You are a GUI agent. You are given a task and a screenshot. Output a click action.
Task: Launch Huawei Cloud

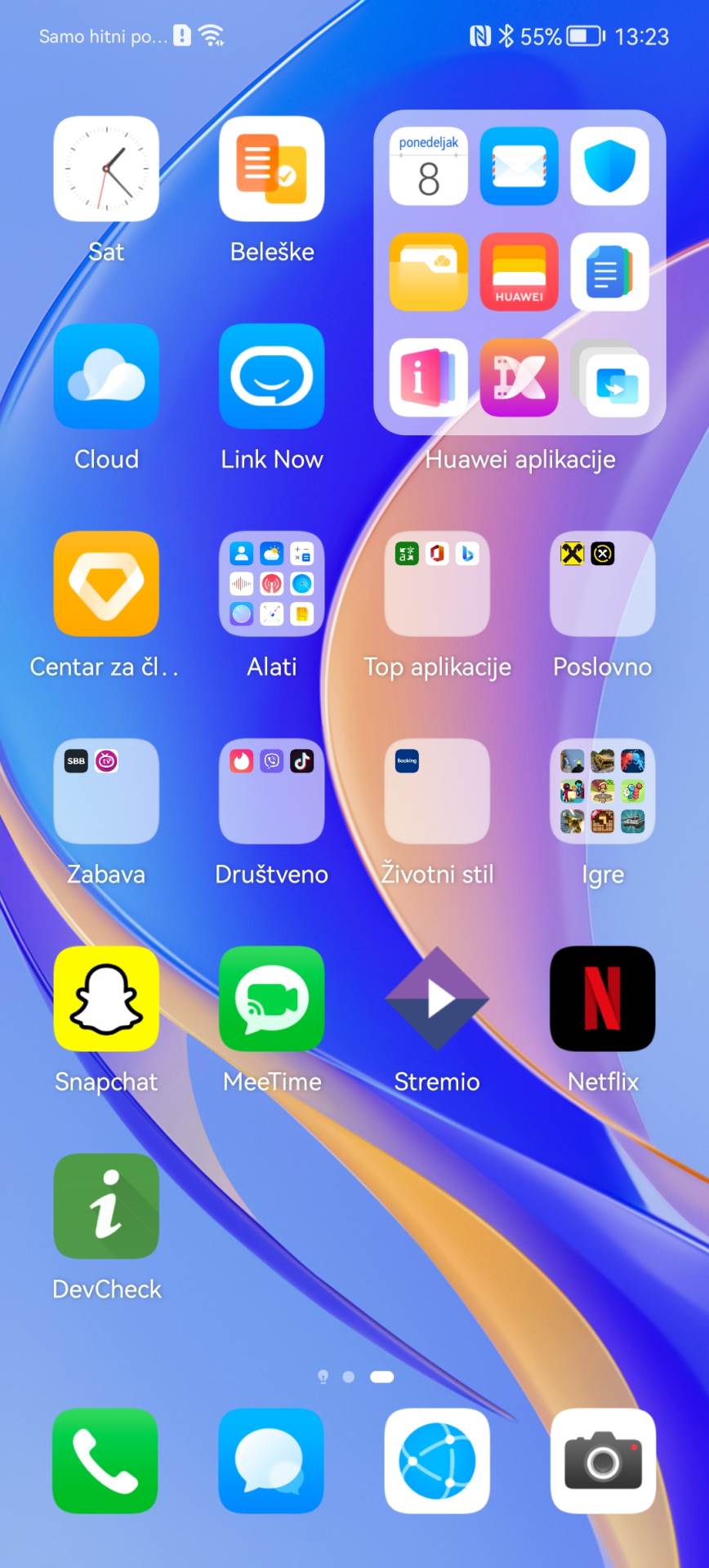(105, 376)
